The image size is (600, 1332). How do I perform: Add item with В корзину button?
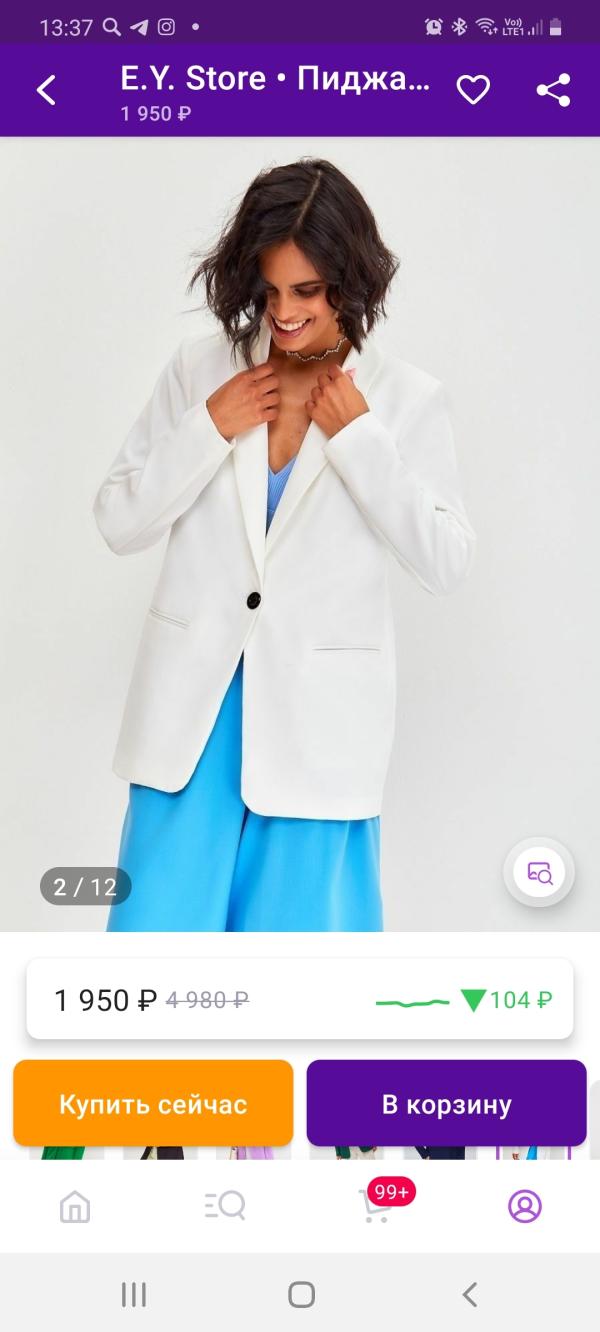click(446, 1104)
